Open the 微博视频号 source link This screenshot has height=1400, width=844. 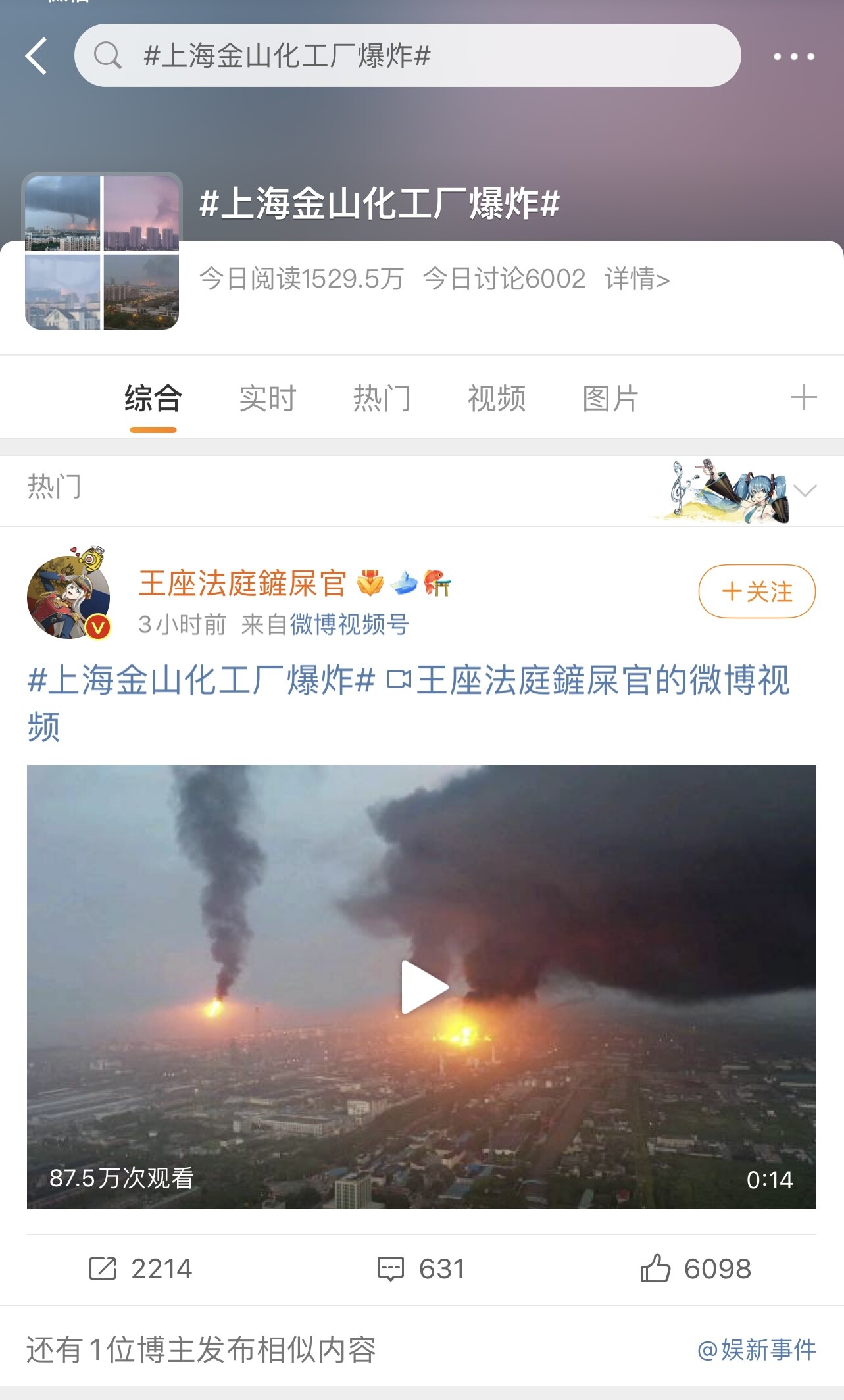pyautogui.click(x=349, y=624)
